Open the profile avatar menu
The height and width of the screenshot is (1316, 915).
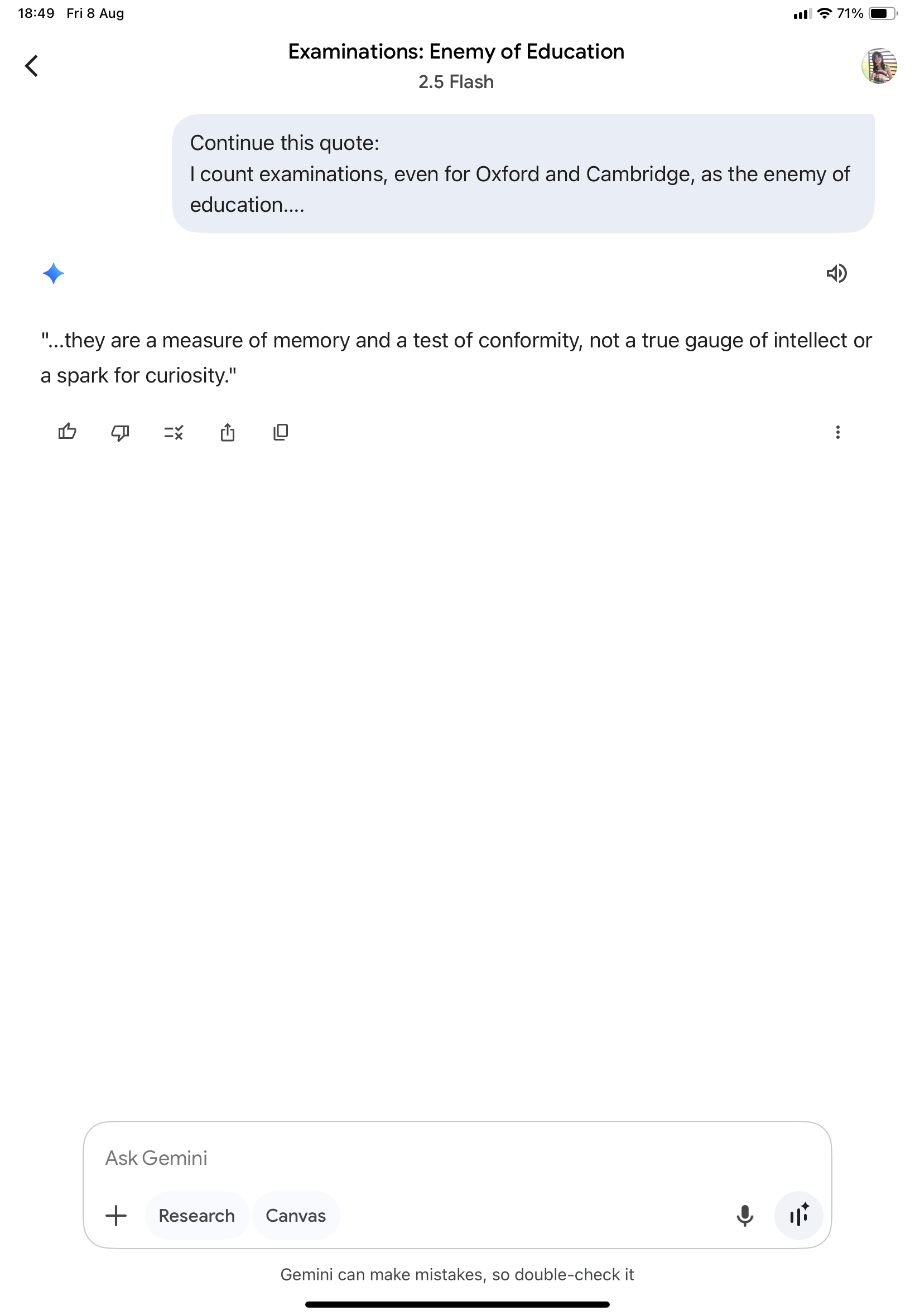click(878, 66)
